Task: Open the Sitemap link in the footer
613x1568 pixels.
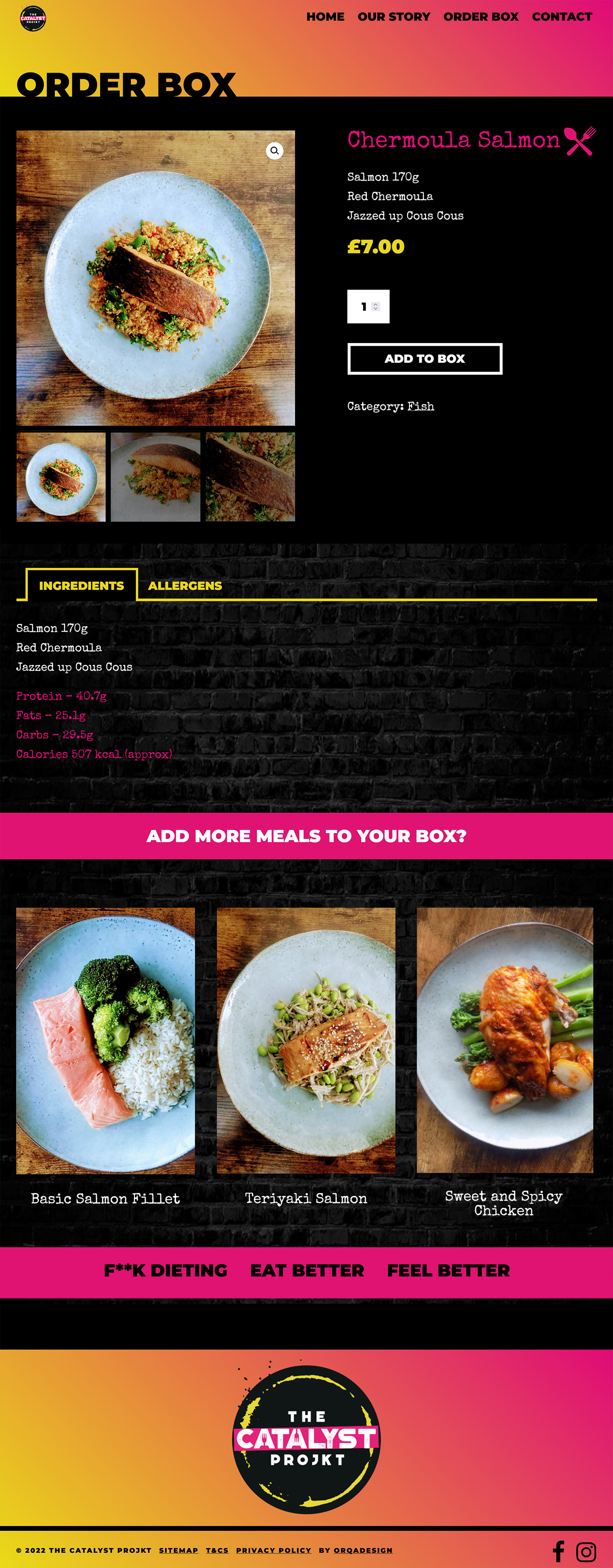Action: tap(178, 1550)
